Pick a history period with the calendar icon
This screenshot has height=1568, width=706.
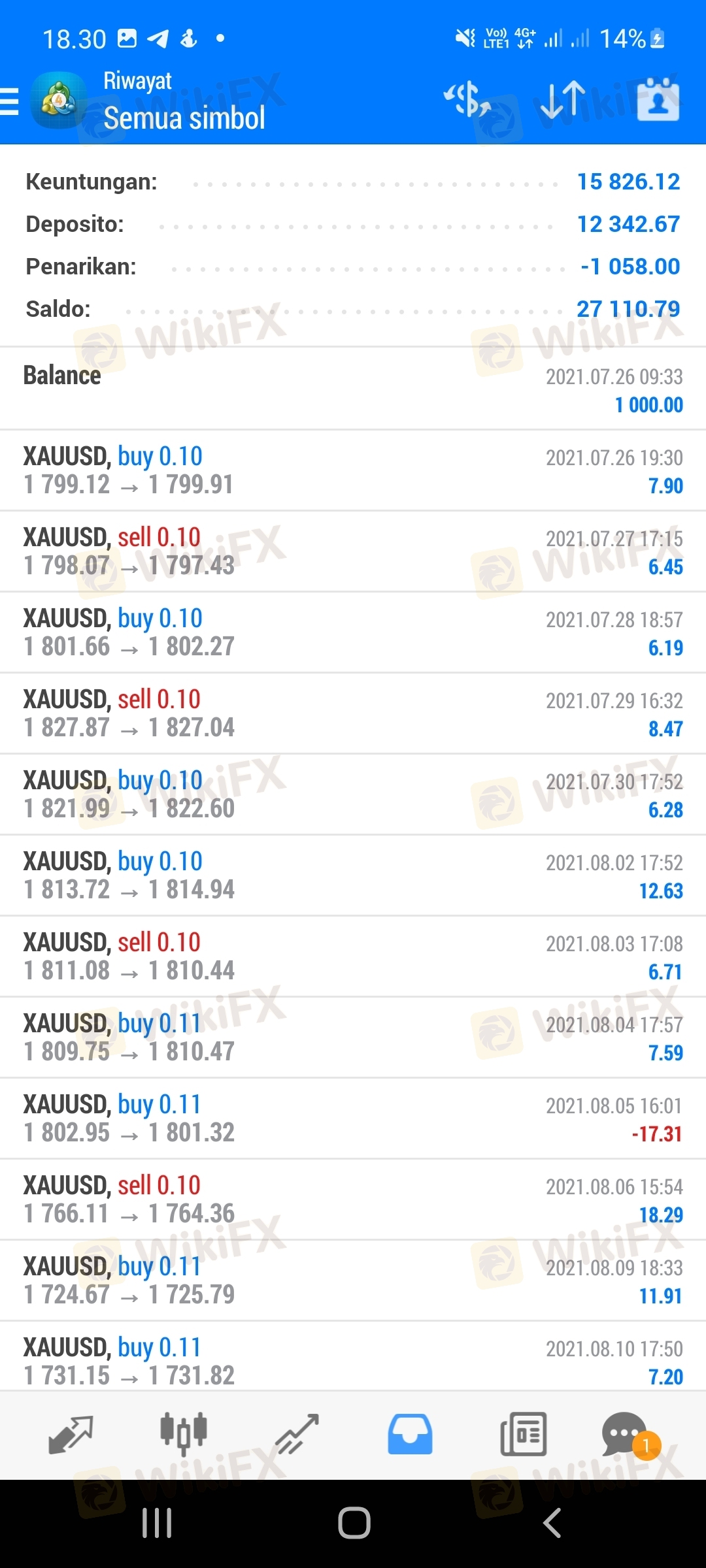(x=658, y=100)
